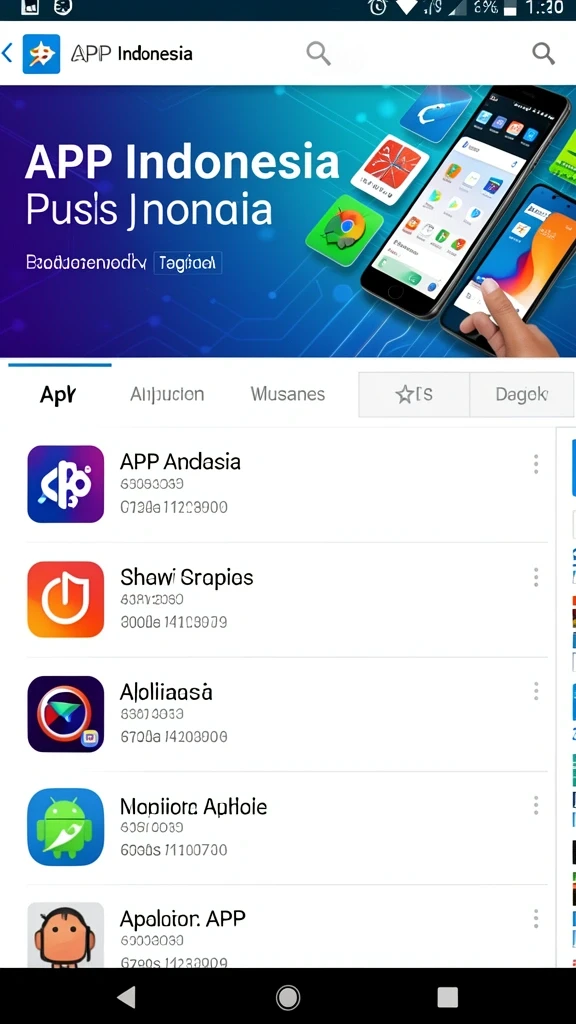Open the overflow menu for Aloliiaasa
This screenshot has width=576, height=1024.
[x=536, y=692]
